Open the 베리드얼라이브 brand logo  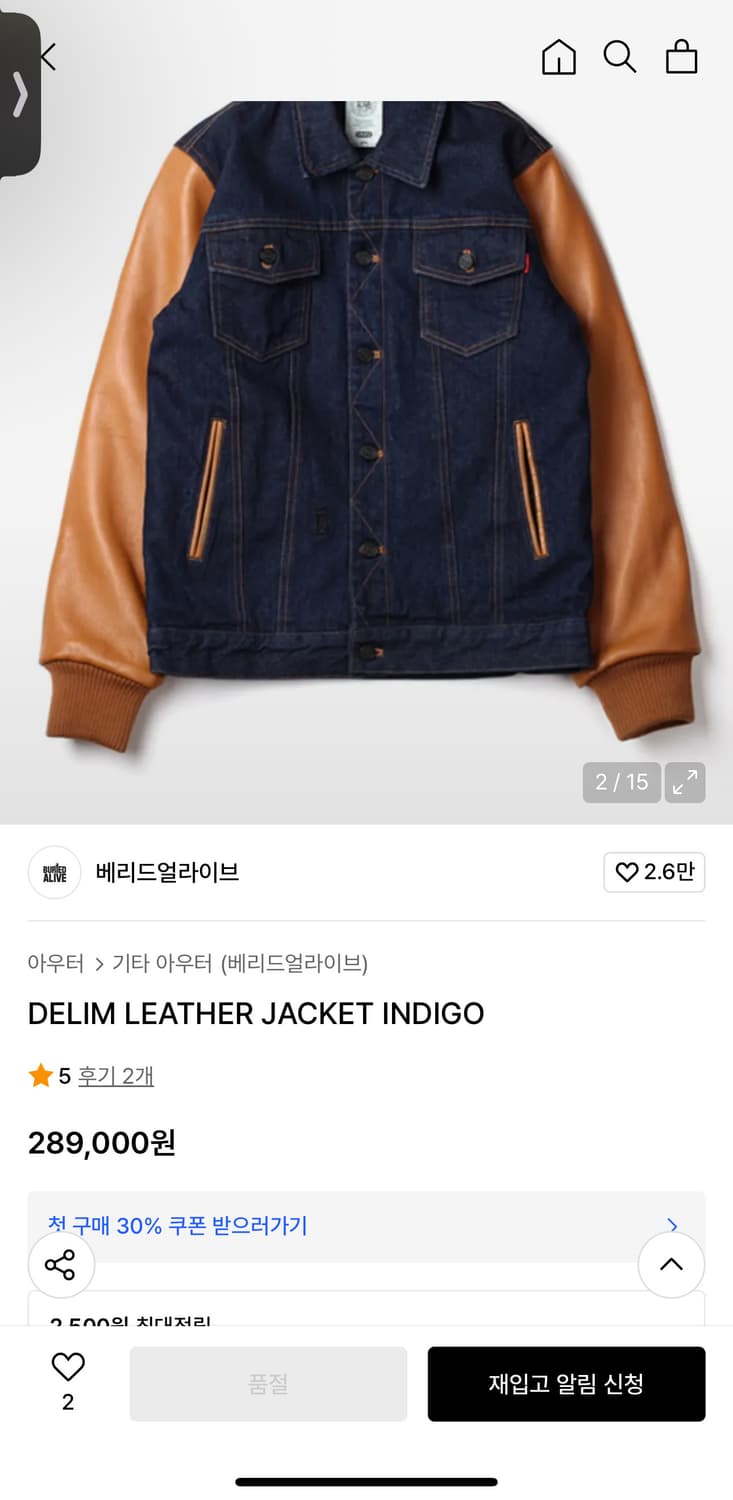click(54, 872)
